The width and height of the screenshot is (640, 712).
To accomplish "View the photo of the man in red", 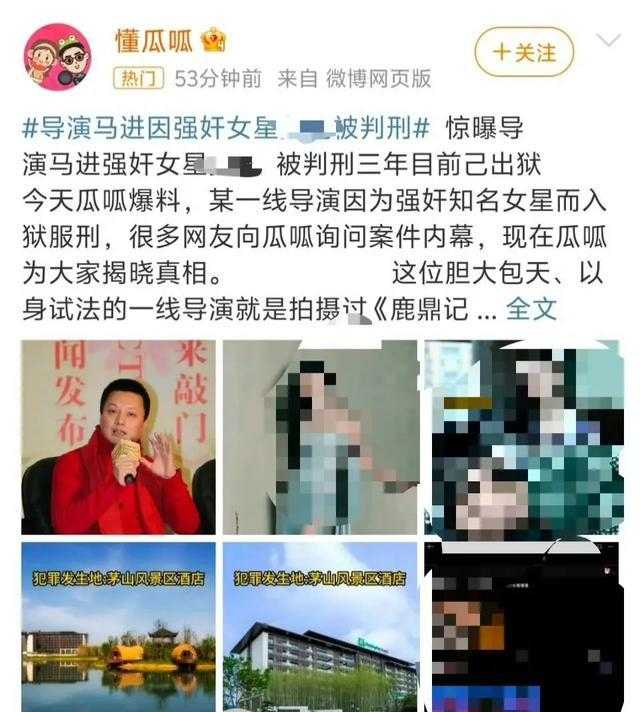I will [x=118, y=437].
